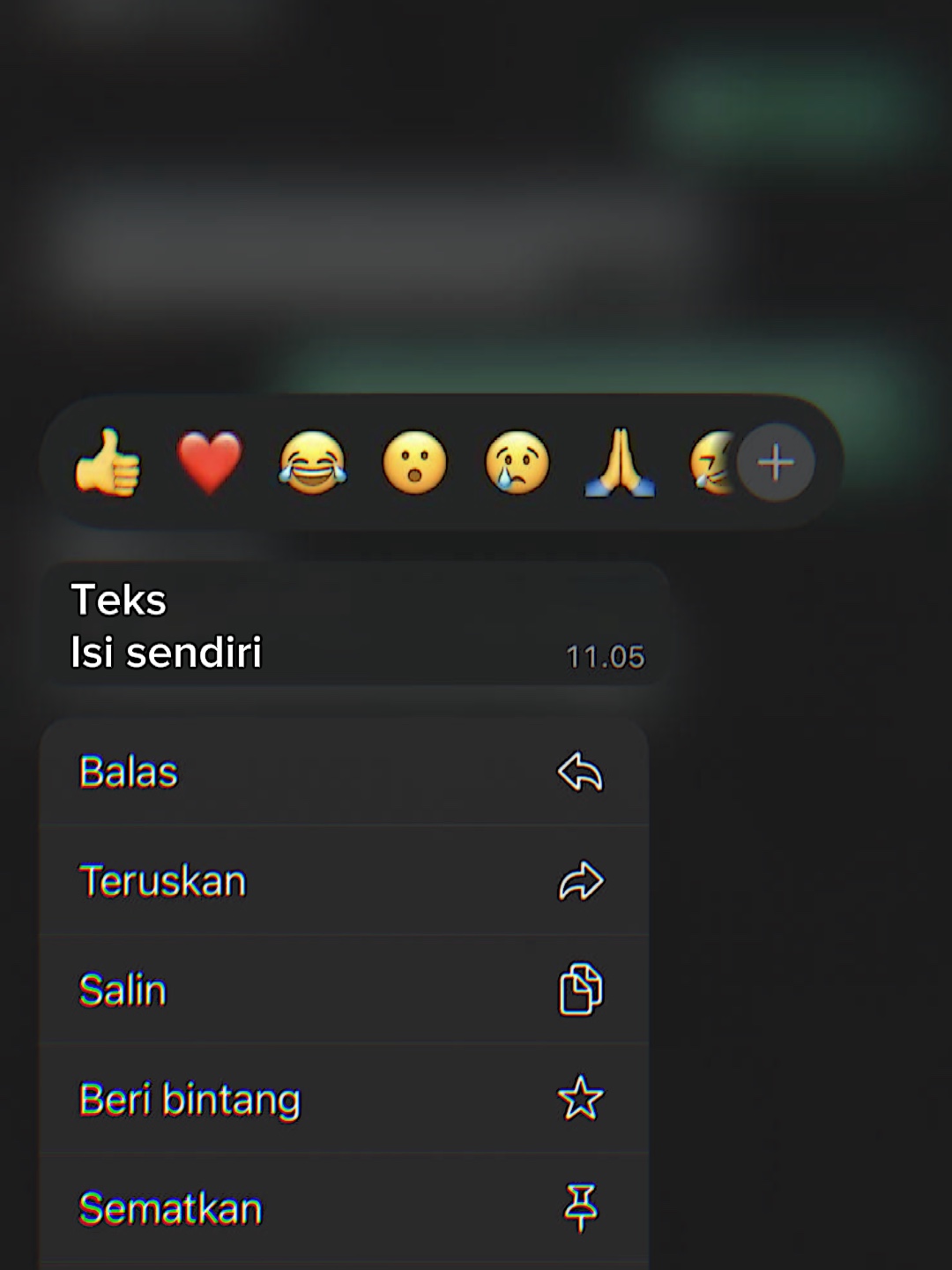952x1270 pixels.
Task: React with the thumbs up emoji
Action: (107, 462)
